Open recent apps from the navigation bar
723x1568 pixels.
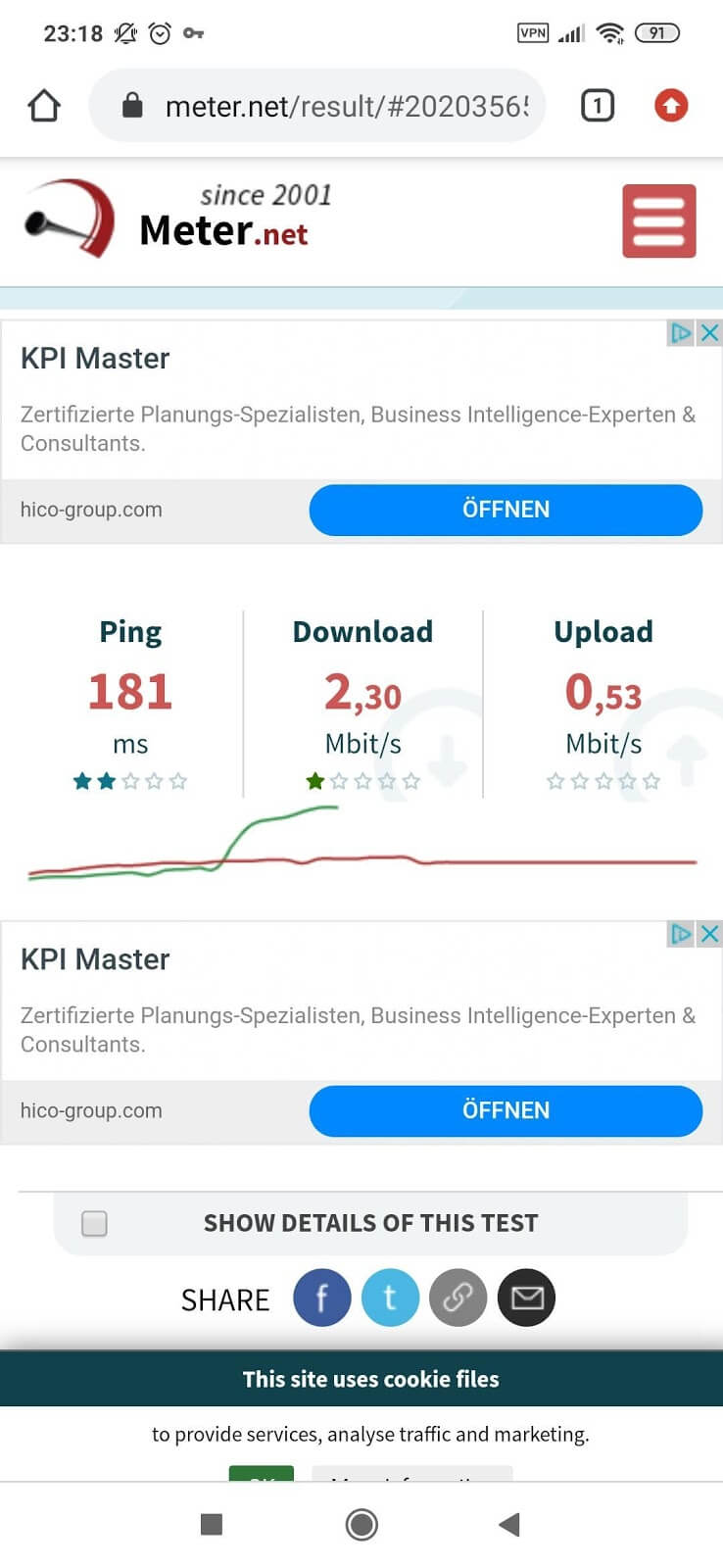tap(212, 1524)
